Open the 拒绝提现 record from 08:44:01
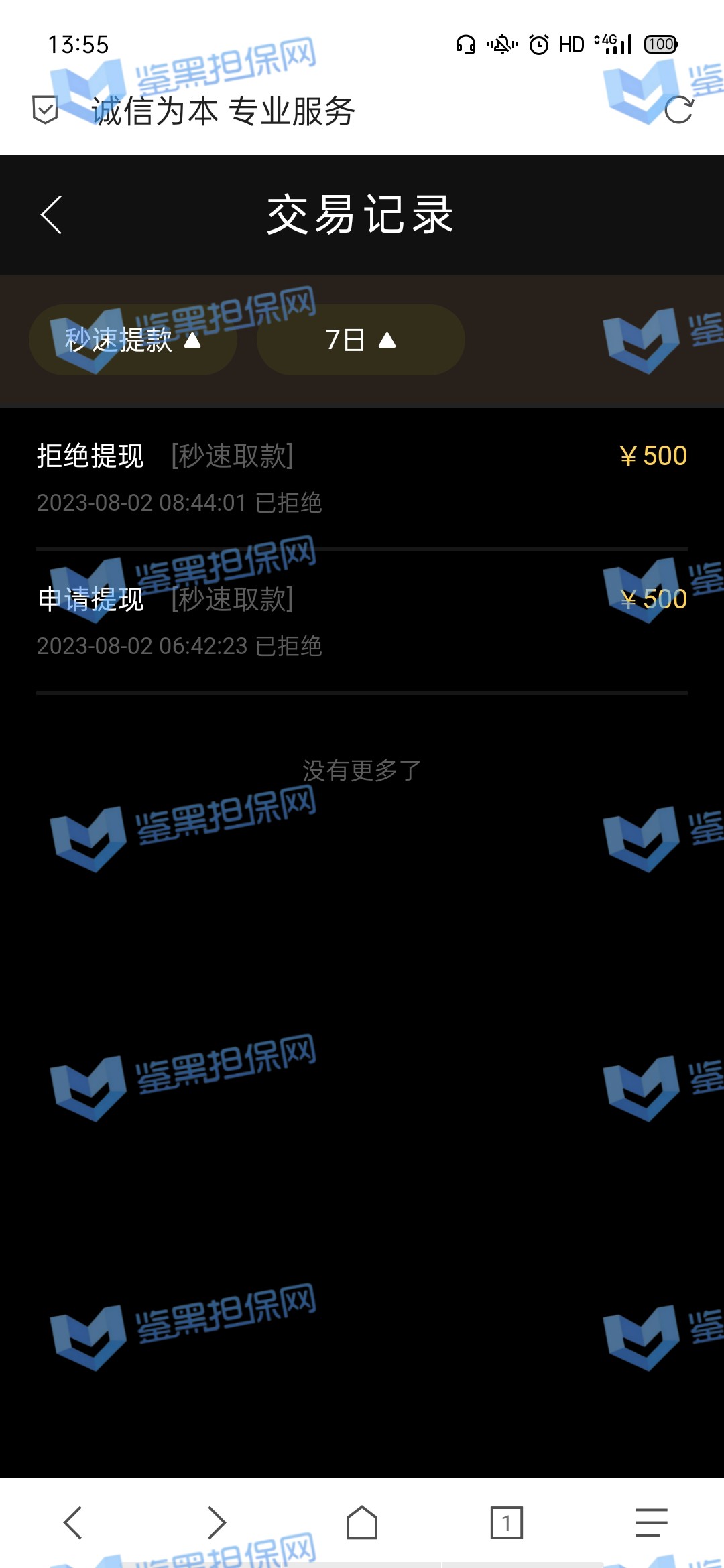Image resolution: width=724 pixels, height=1568 pixels. click(x=362, y=478)
